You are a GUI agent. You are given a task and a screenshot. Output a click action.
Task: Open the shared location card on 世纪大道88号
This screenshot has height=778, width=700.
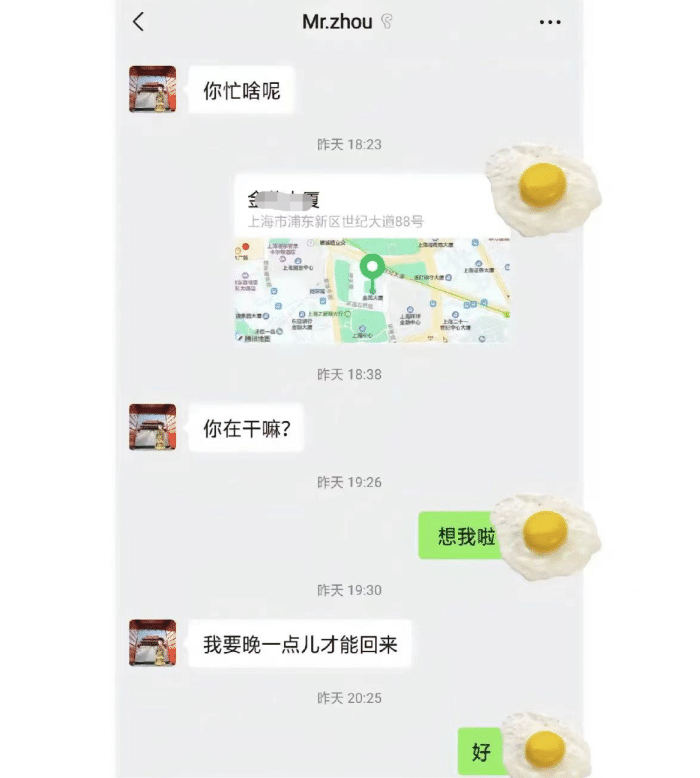coord(371,260)
